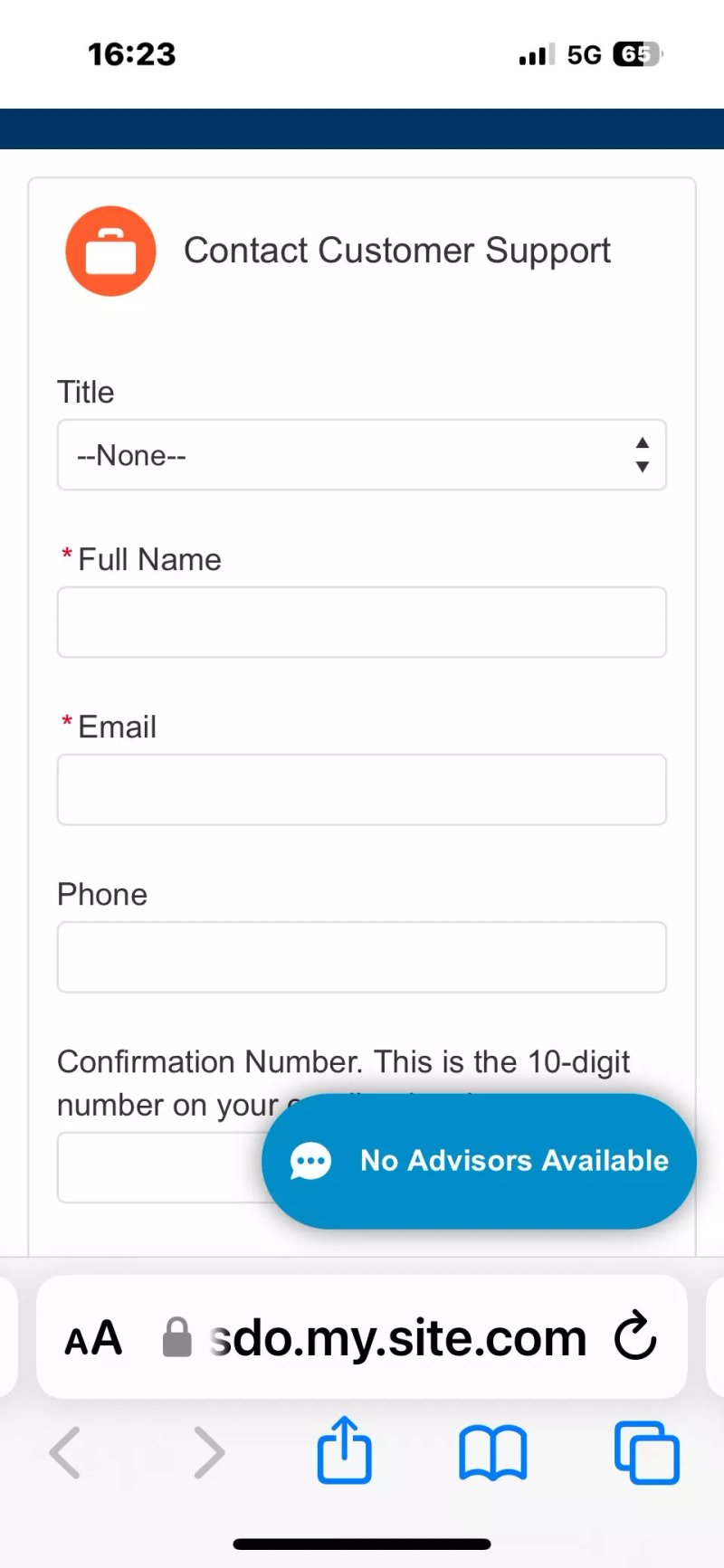Go back to previous page
The image size is (724, 1568).
64,1452
